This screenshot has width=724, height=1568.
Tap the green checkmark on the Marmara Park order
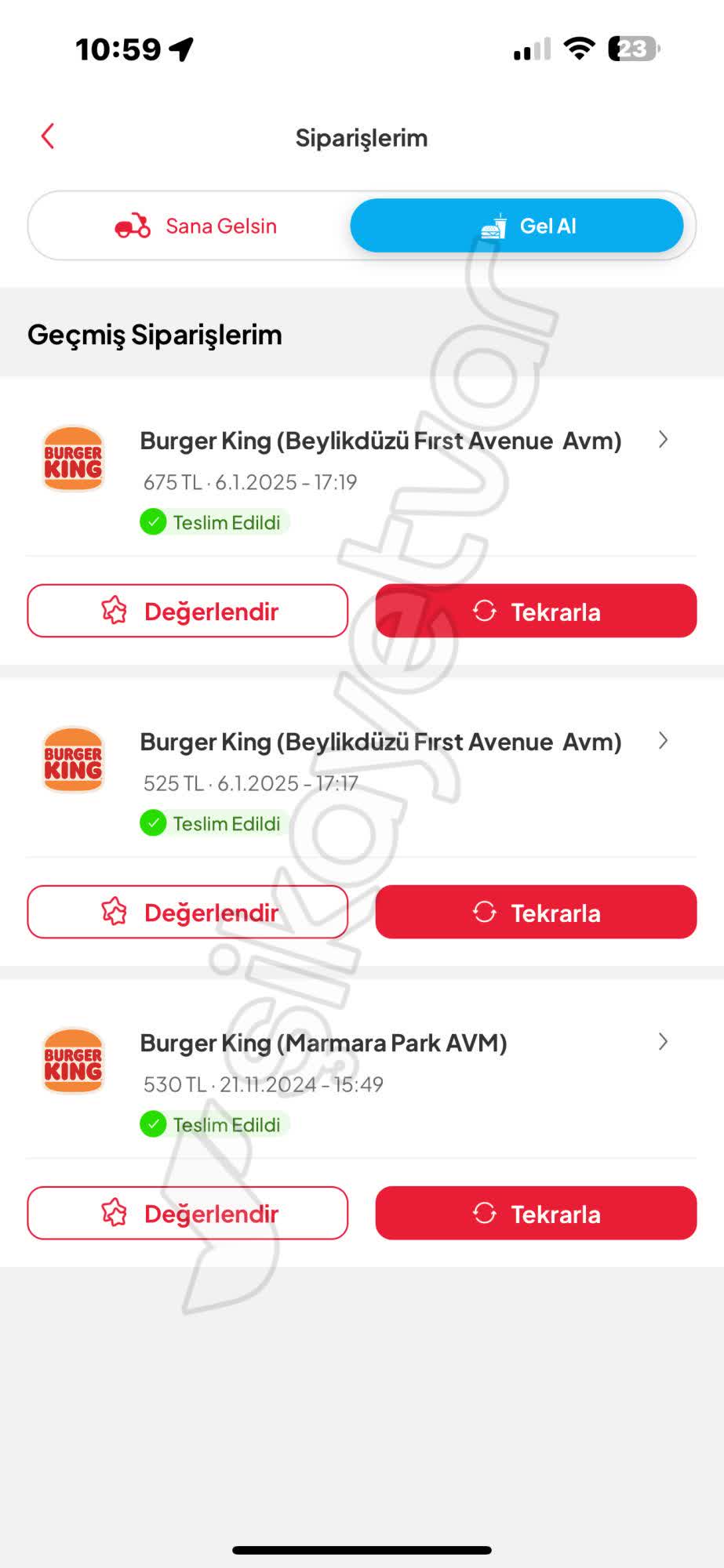click(x=155, y=1123)
